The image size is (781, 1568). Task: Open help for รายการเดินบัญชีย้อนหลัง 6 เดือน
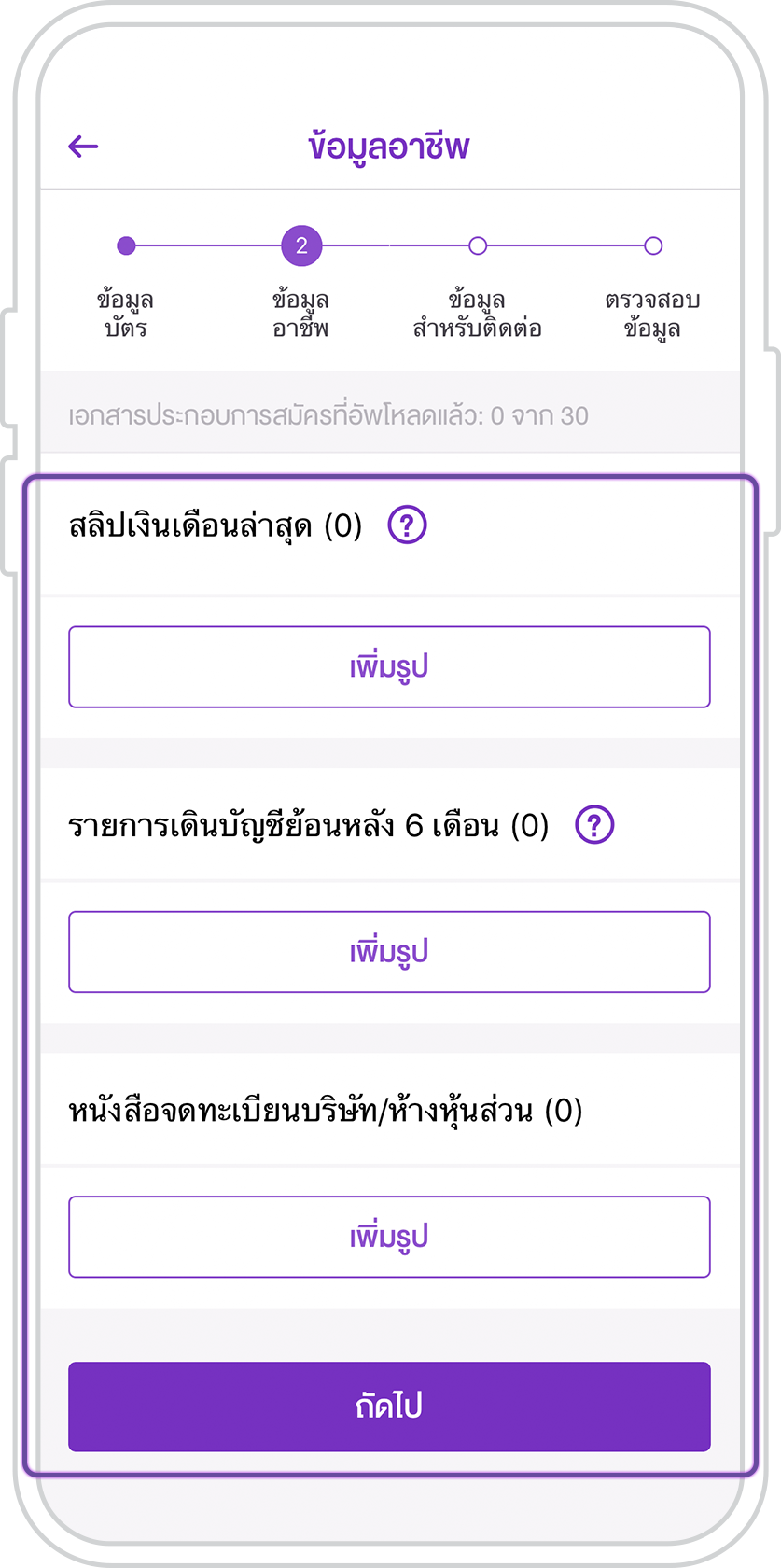[594, 825]
